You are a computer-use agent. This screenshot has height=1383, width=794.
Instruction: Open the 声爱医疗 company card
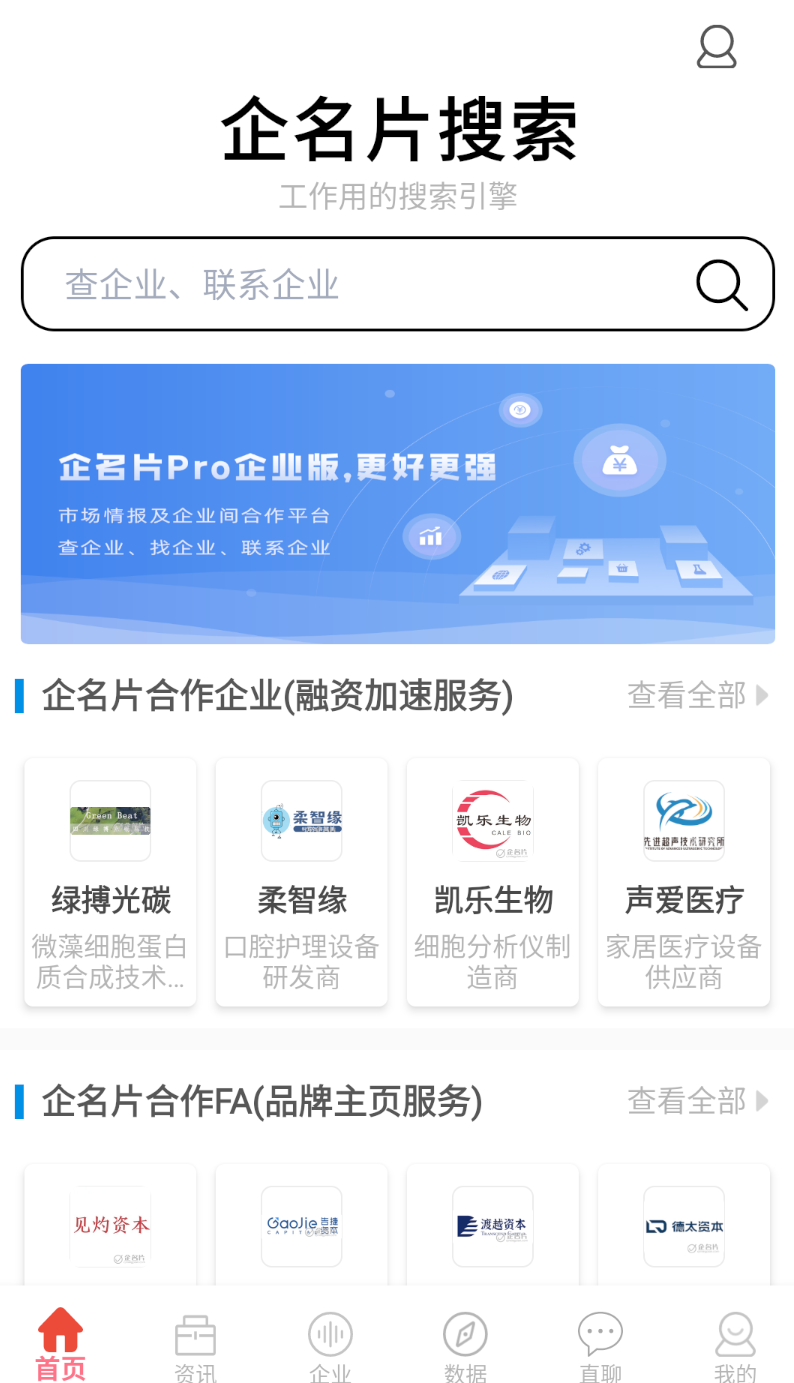684,882
